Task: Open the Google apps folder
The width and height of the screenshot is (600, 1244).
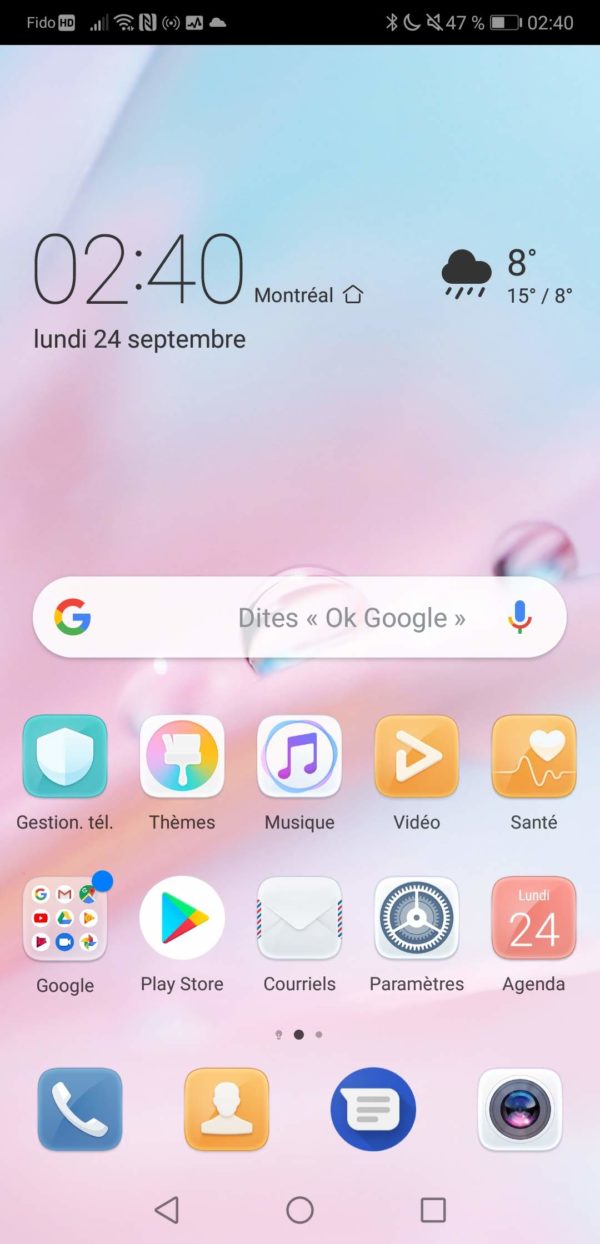Action: point(65,918)
